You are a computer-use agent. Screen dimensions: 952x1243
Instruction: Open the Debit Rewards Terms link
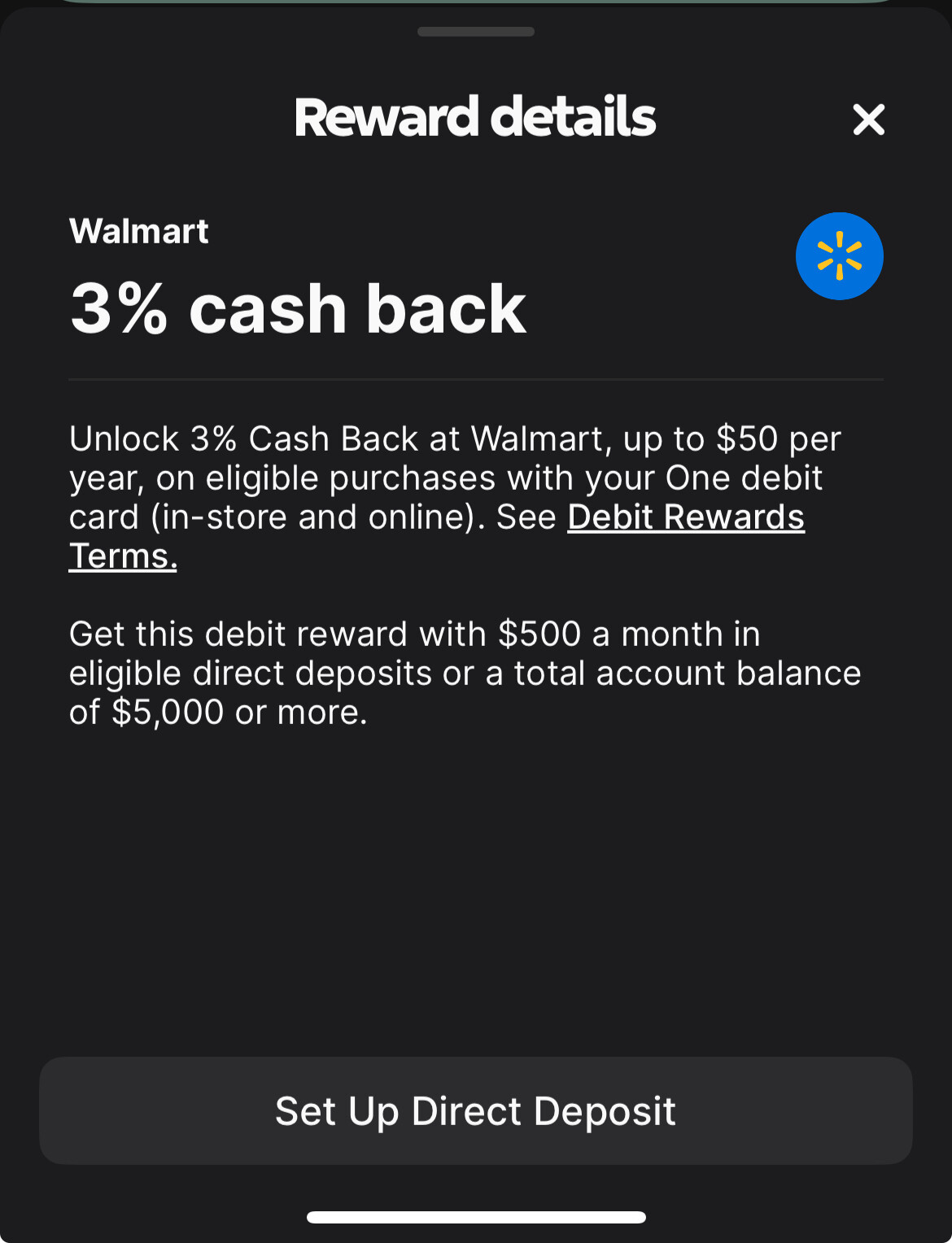coord(685,517)
